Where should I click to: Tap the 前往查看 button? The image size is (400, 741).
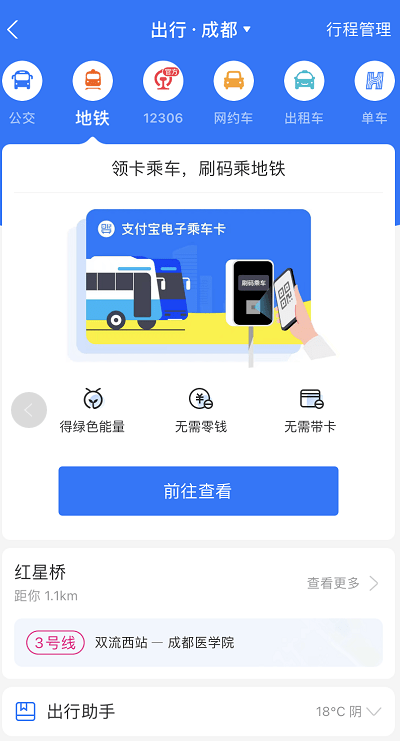(x=199, y=491)
